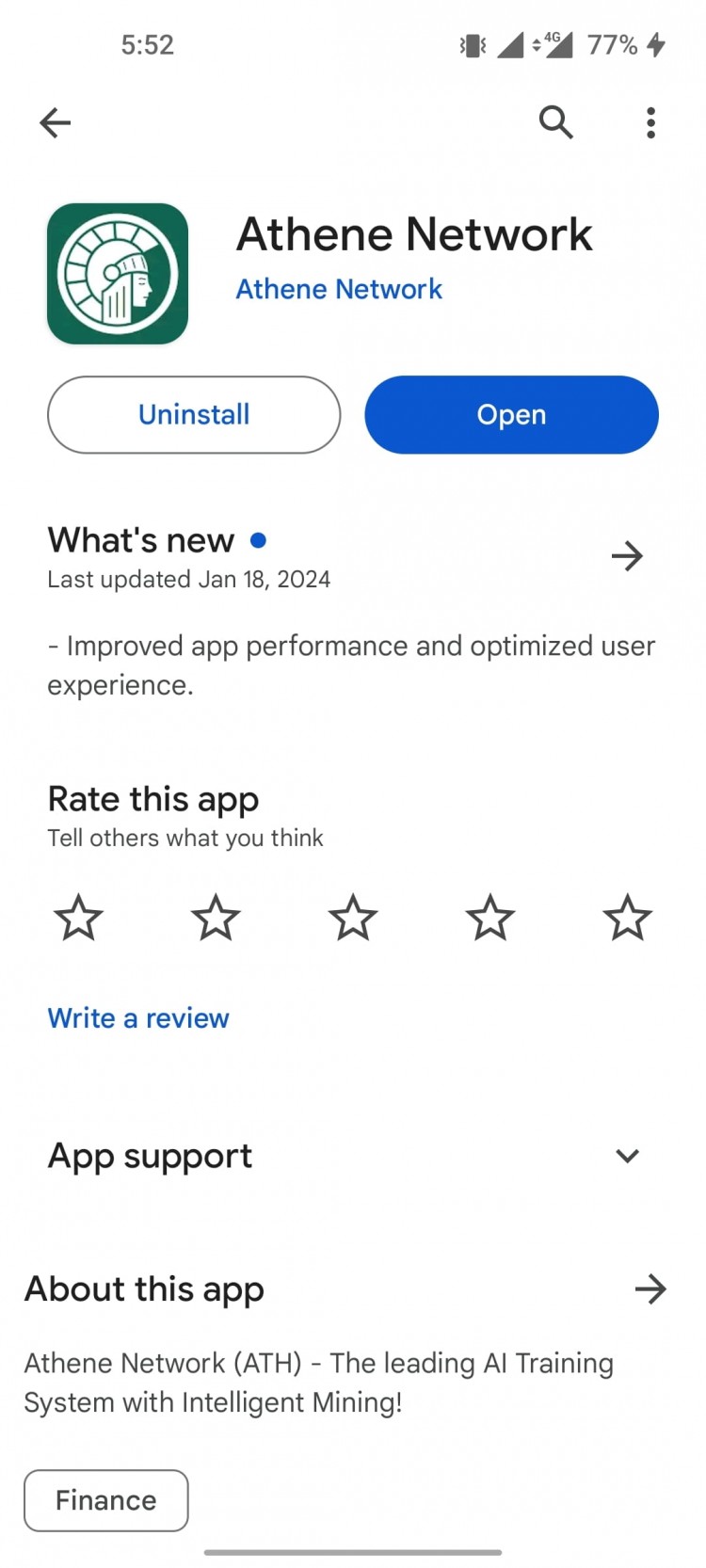Screen dimensions: 706x1568
Task: Uninstall the Athene Network app
Action: tap(194, 415)
